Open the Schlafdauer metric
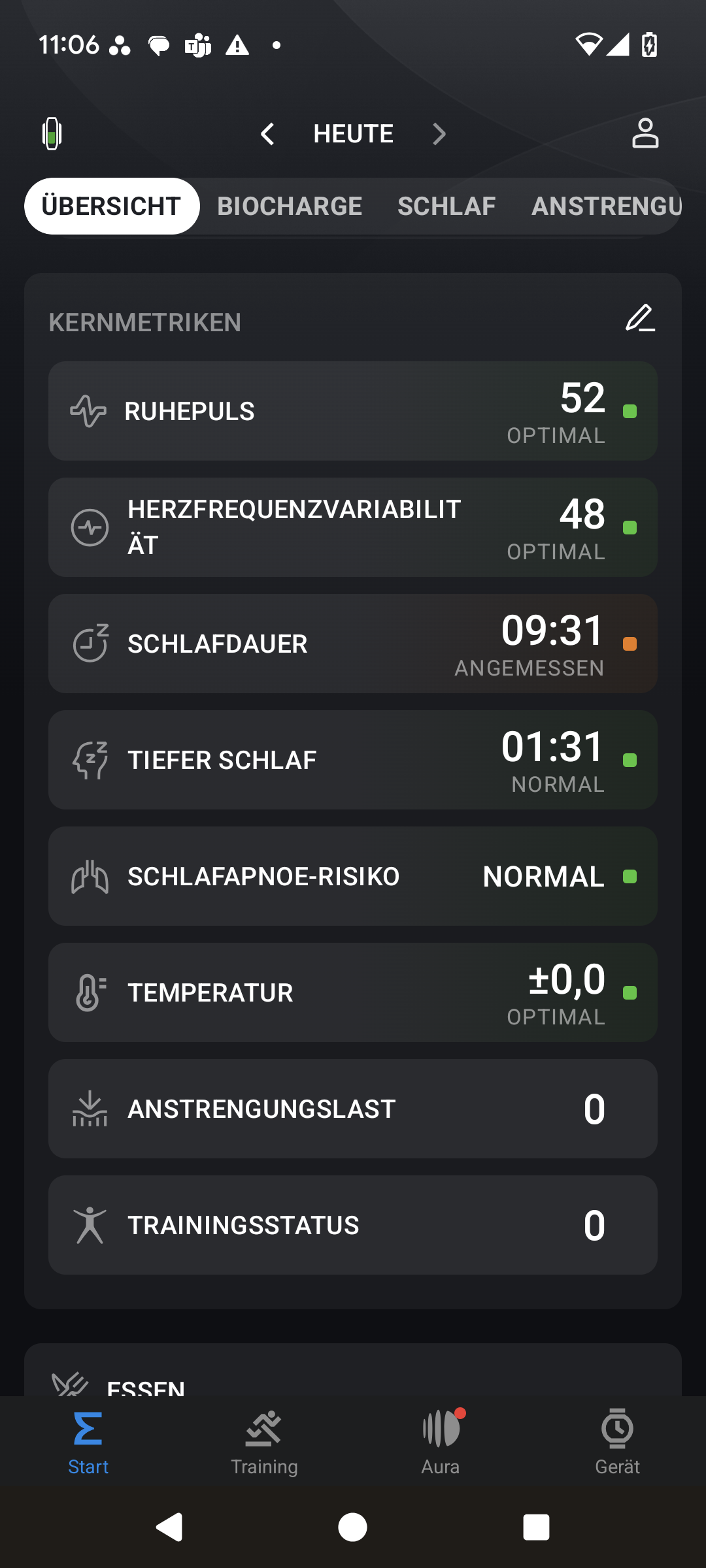This screenshot has width=706, height=1568. pos(353,644)
